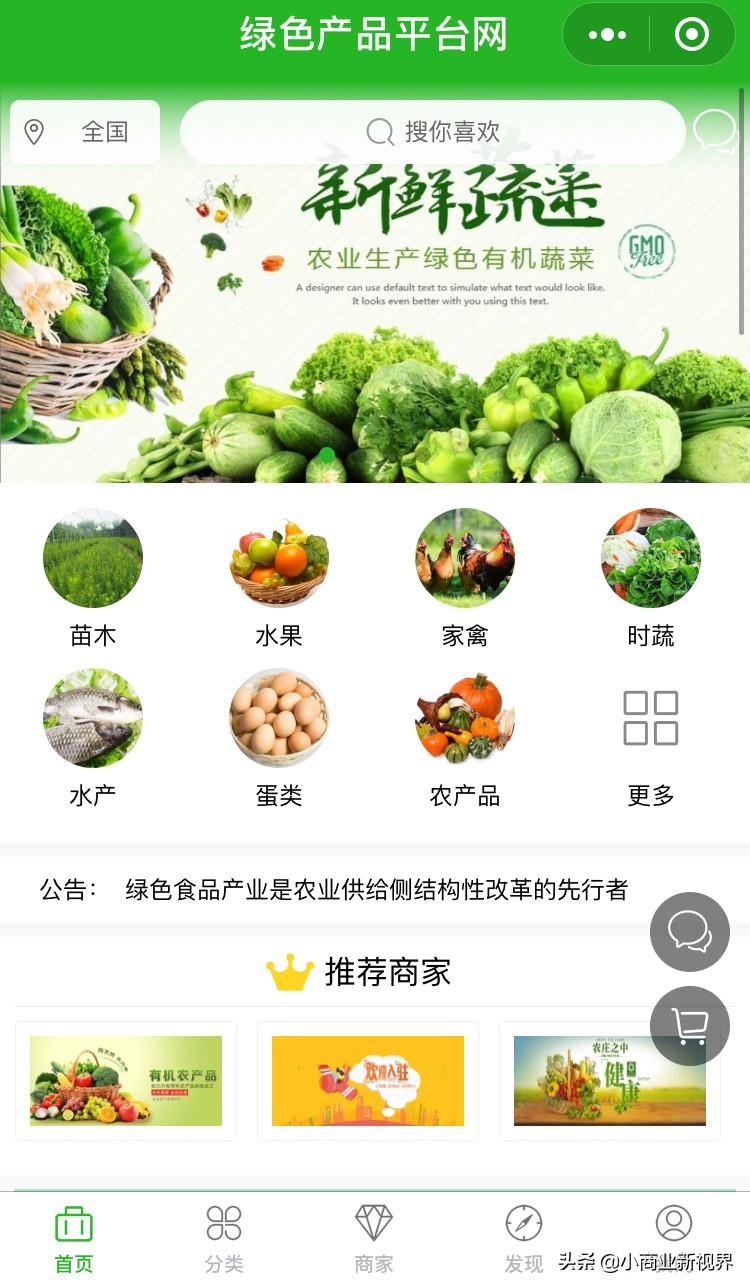Screen dimensions: 750x1288
Task: Select the 蛋类 (eggs) category icon
Action: [278, 717]
